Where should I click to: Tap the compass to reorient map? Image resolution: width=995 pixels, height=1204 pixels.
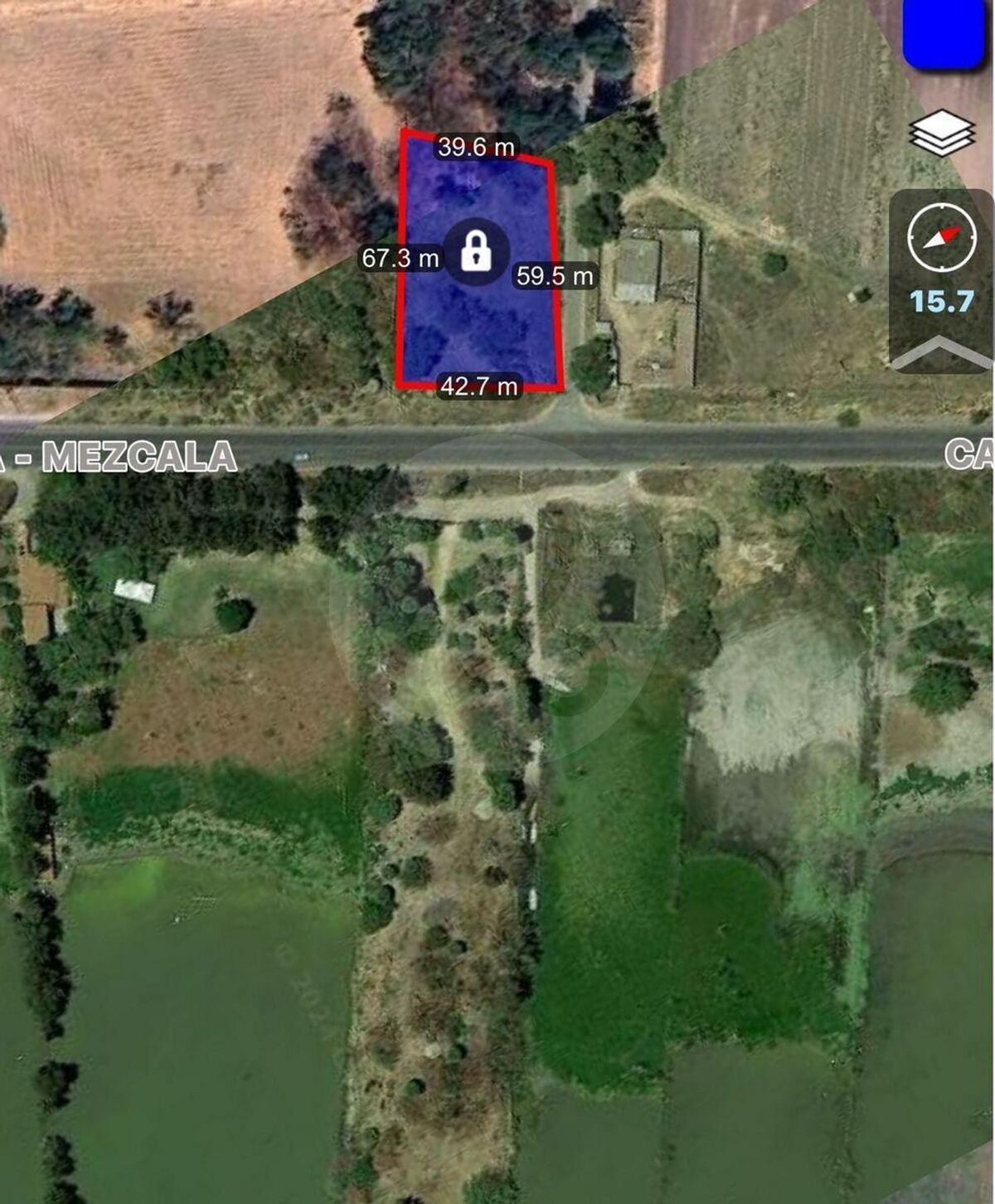(941, 237)
